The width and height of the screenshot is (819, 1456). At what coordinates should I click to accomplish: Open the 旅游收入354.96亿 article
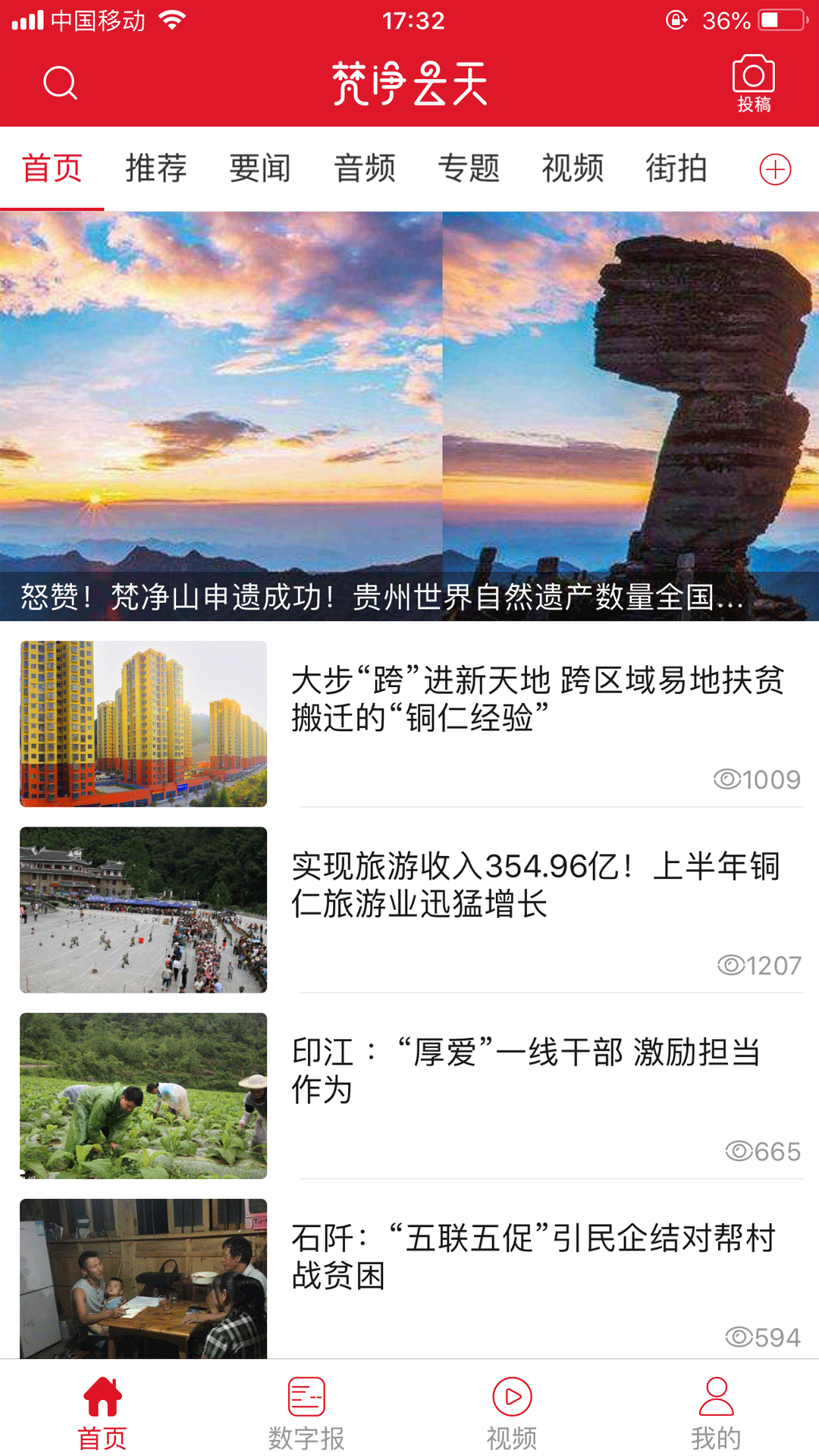pos(535,884)
